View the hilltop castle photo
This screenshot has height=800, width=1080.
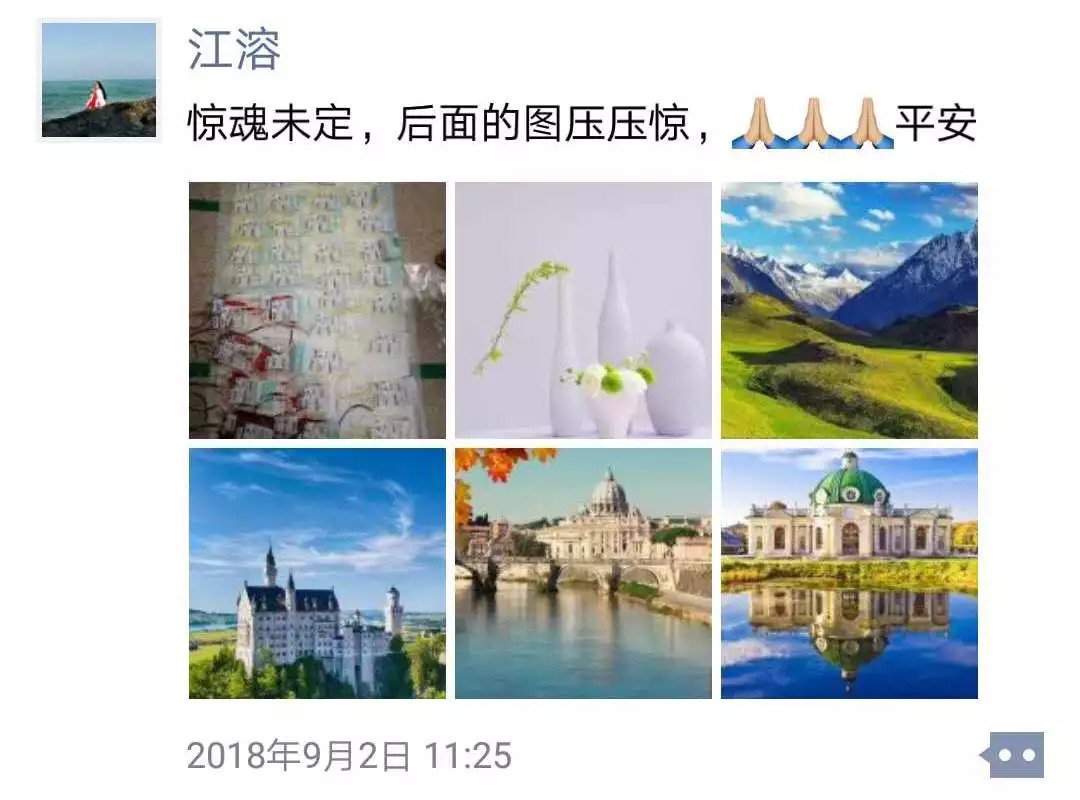[317, 573]
